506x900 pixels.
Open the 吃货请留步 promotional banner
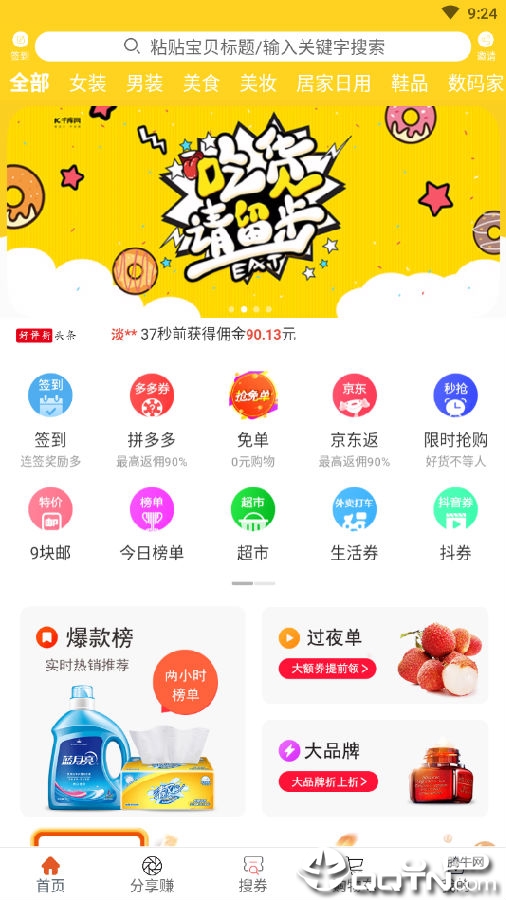253,211
